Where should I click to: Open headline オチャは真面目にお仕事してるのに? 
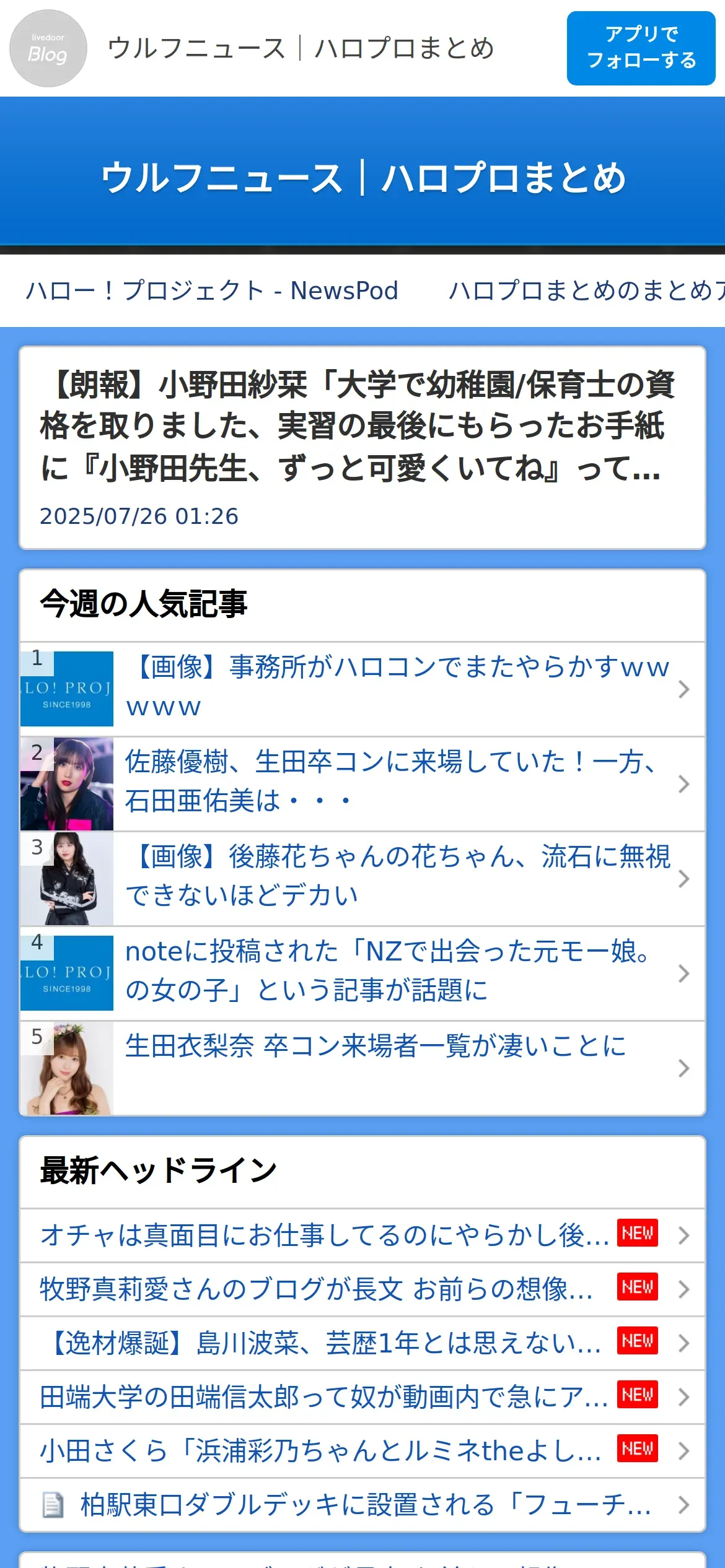(x=362, y=1235)
